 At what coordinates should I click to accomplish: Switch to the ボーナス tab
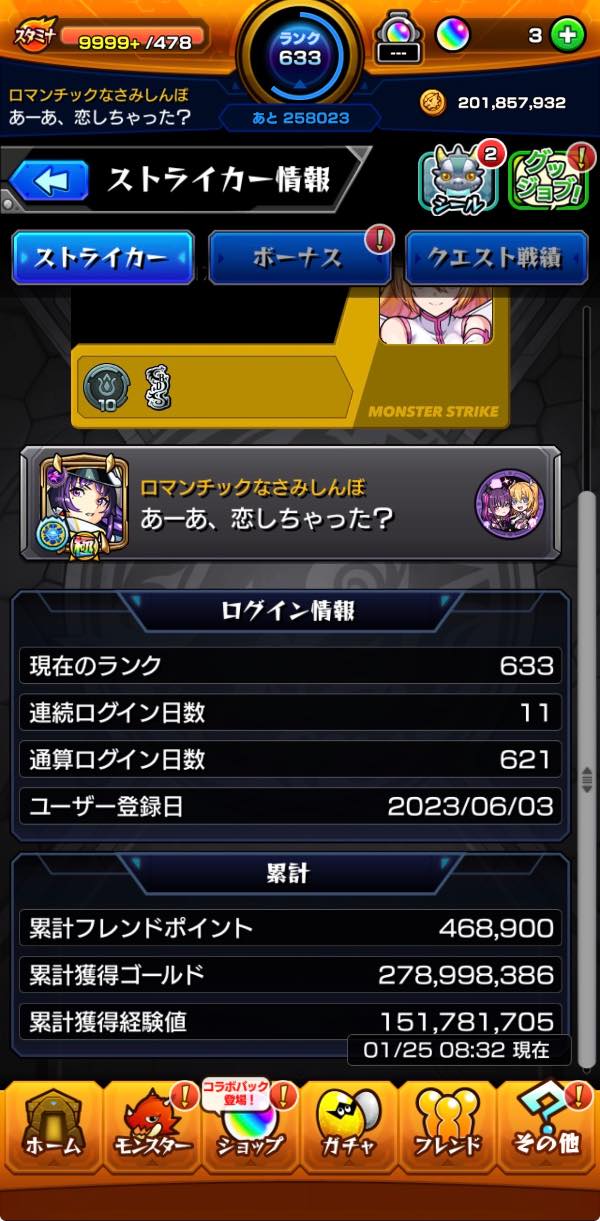click(298, 258)
